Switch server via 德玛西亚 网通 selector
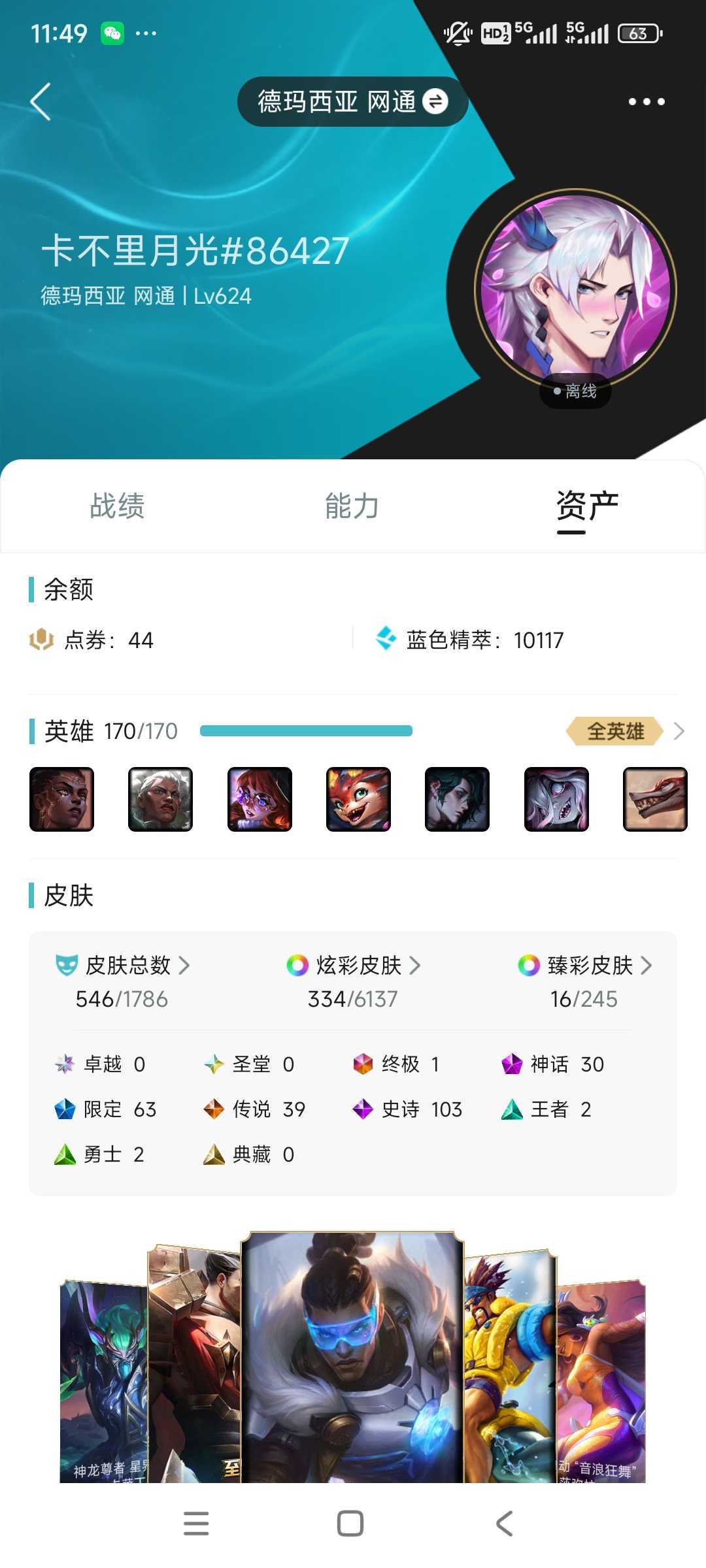This screenshot has width=706, height=1568. click(352, 102)
